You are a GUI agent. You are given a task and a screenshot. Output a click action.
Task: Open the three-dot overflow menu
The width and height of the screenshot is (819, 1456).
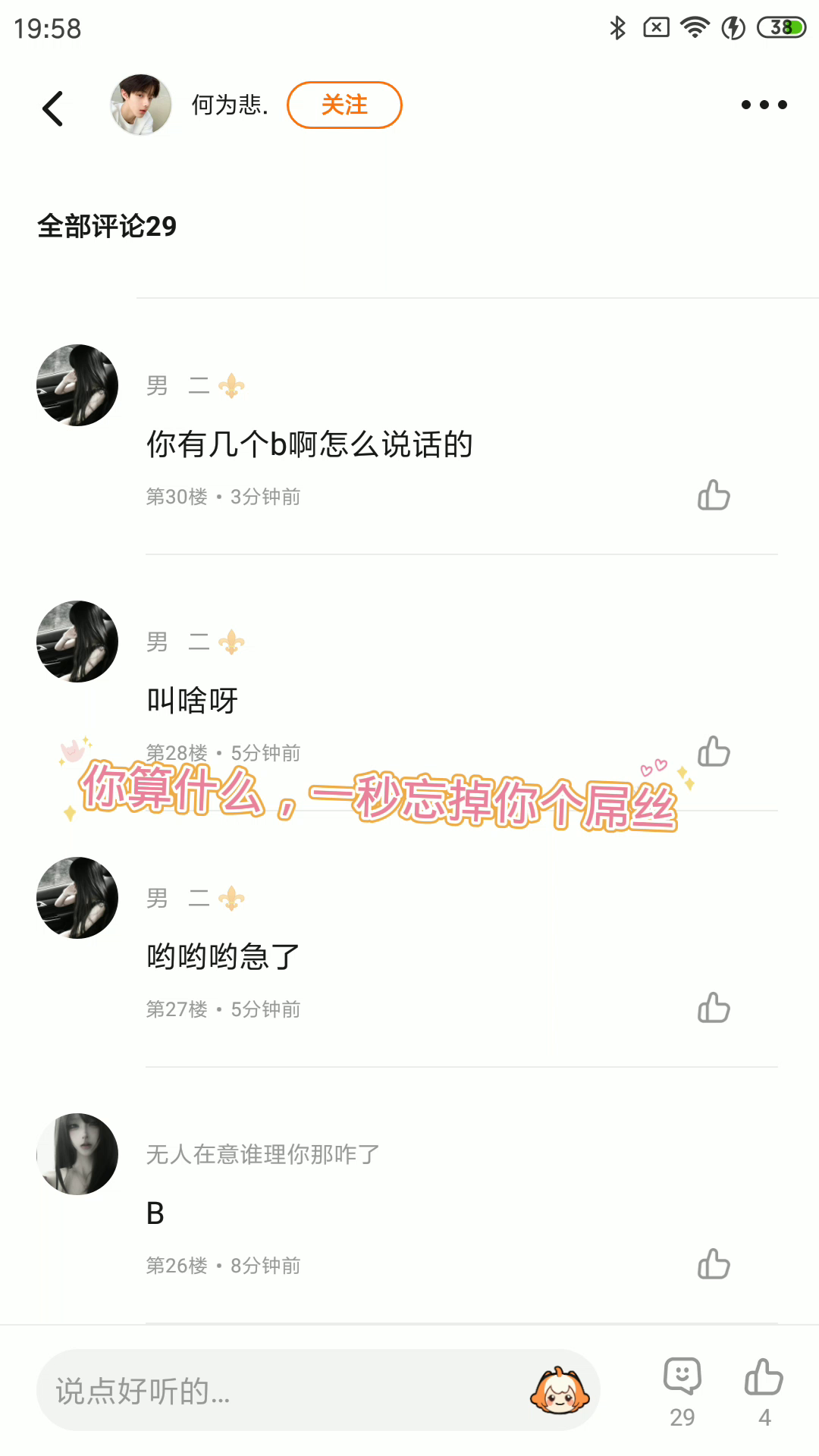tap(764, 105)
